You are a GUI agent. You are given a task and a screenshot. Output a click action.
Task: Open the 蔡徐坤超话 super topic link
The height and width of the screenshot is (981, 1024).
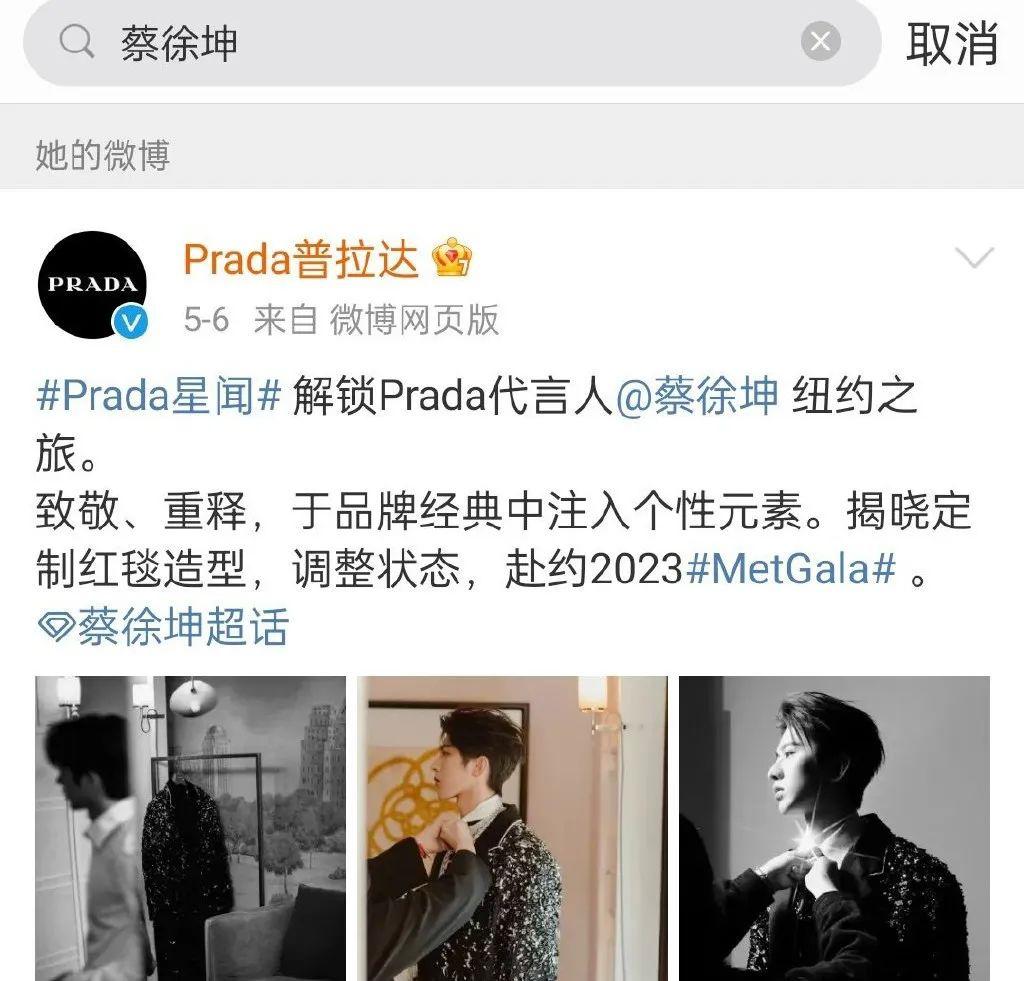click(x=164, y=628)
